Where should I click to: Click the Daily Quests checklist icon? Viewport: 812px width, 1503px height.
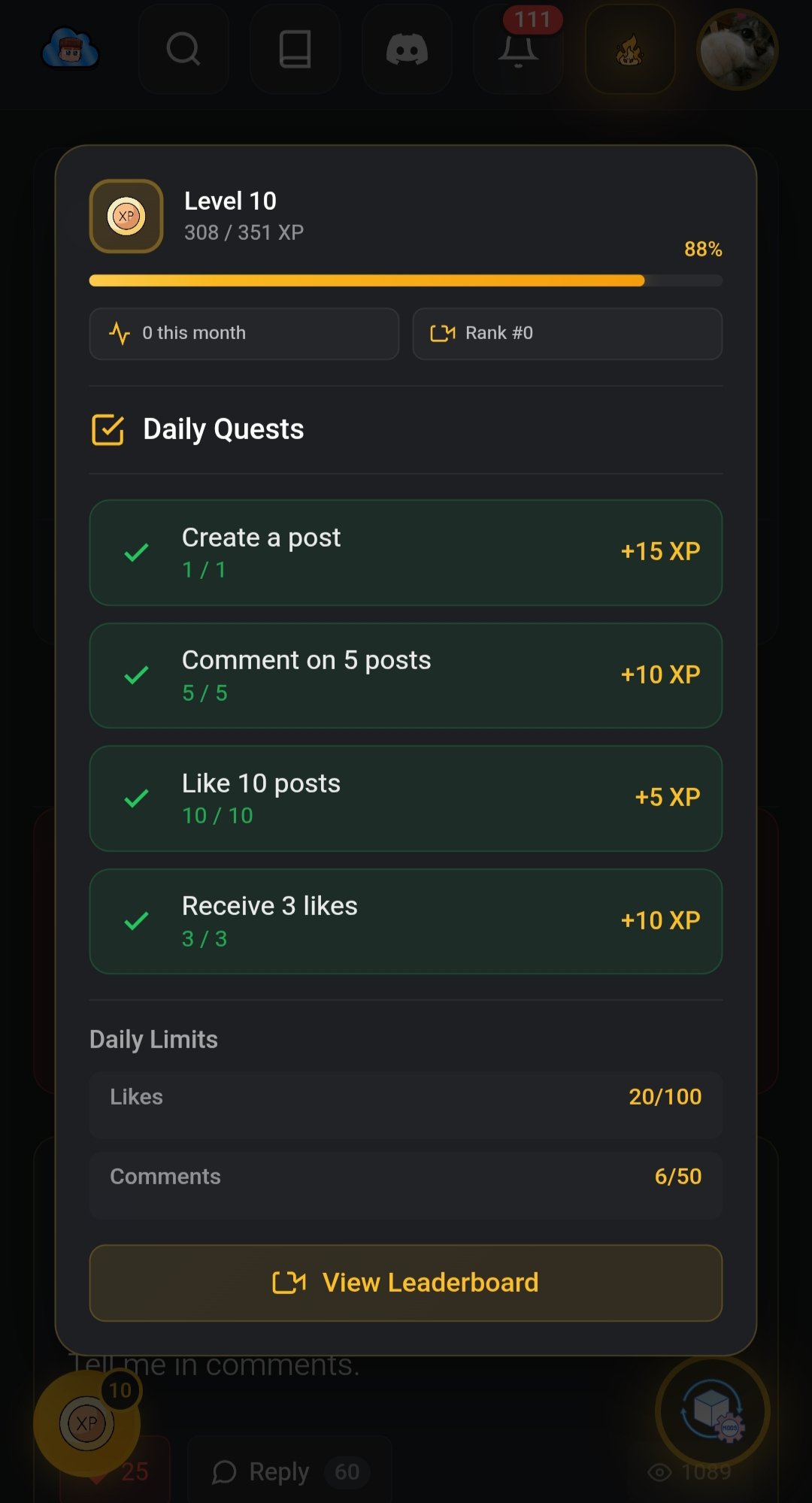(x=108, y=429)
